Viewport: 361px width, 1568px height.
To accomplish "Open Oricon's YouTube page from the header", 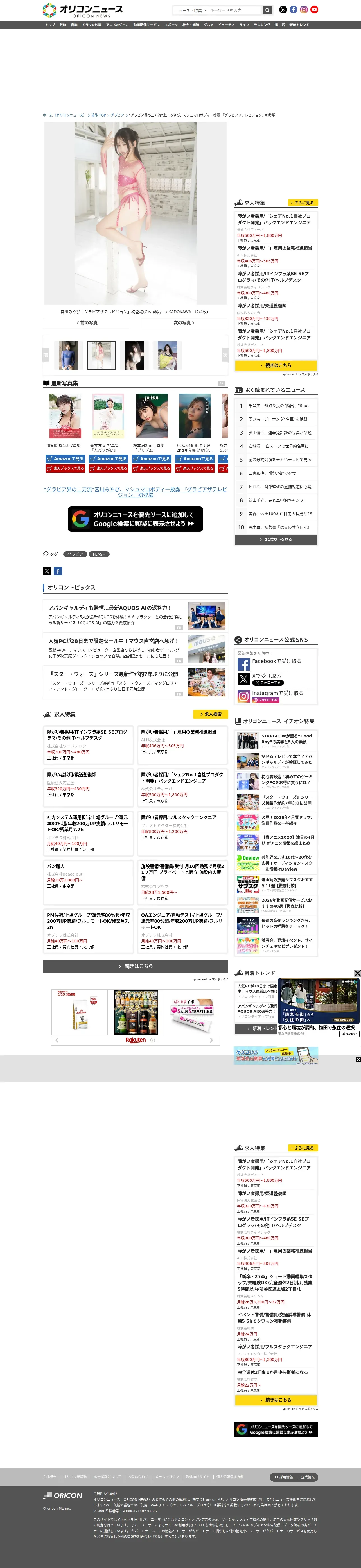I will (314, 10).
